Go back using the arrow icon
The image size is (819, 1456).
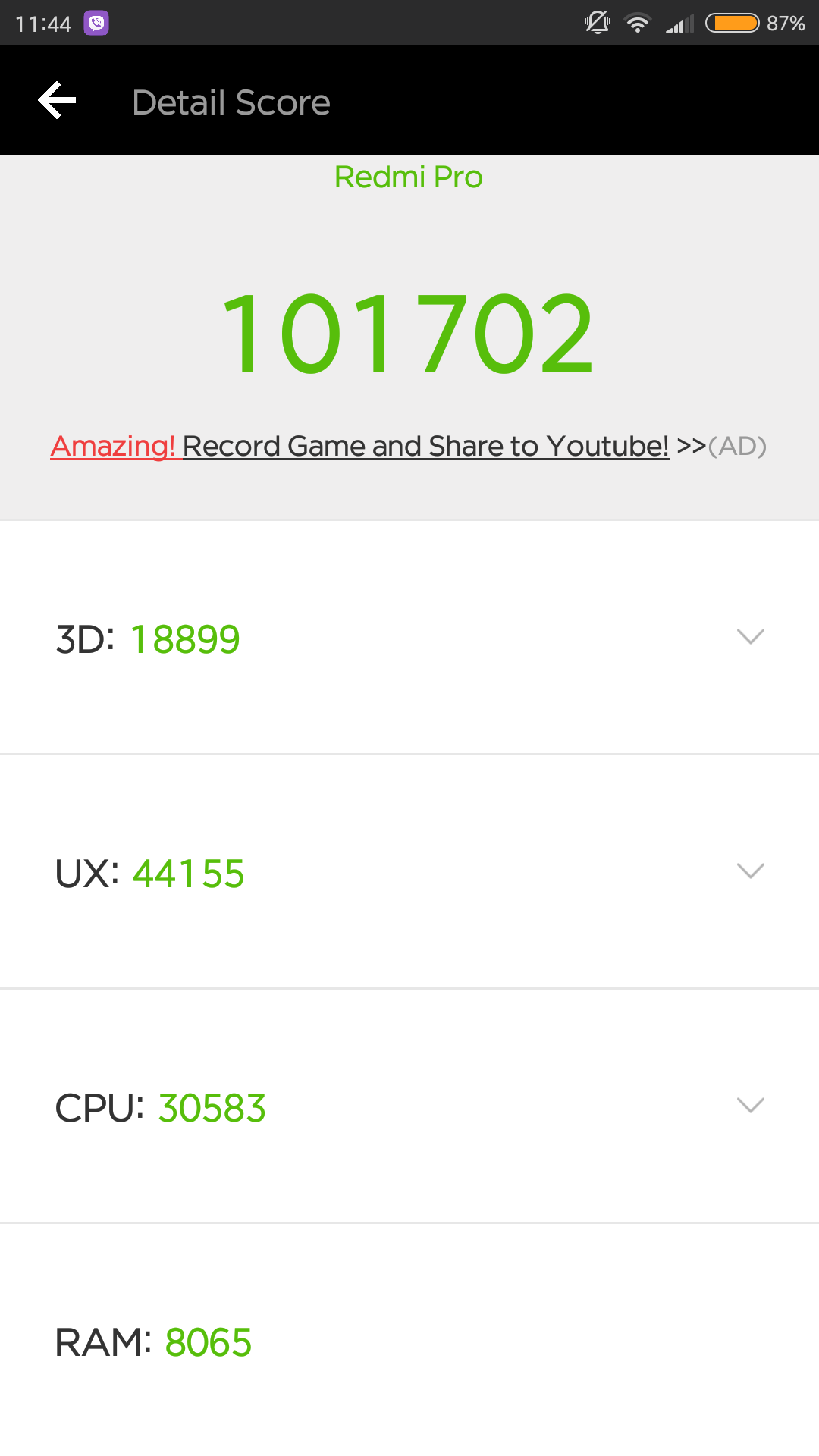tap(57, 101)
